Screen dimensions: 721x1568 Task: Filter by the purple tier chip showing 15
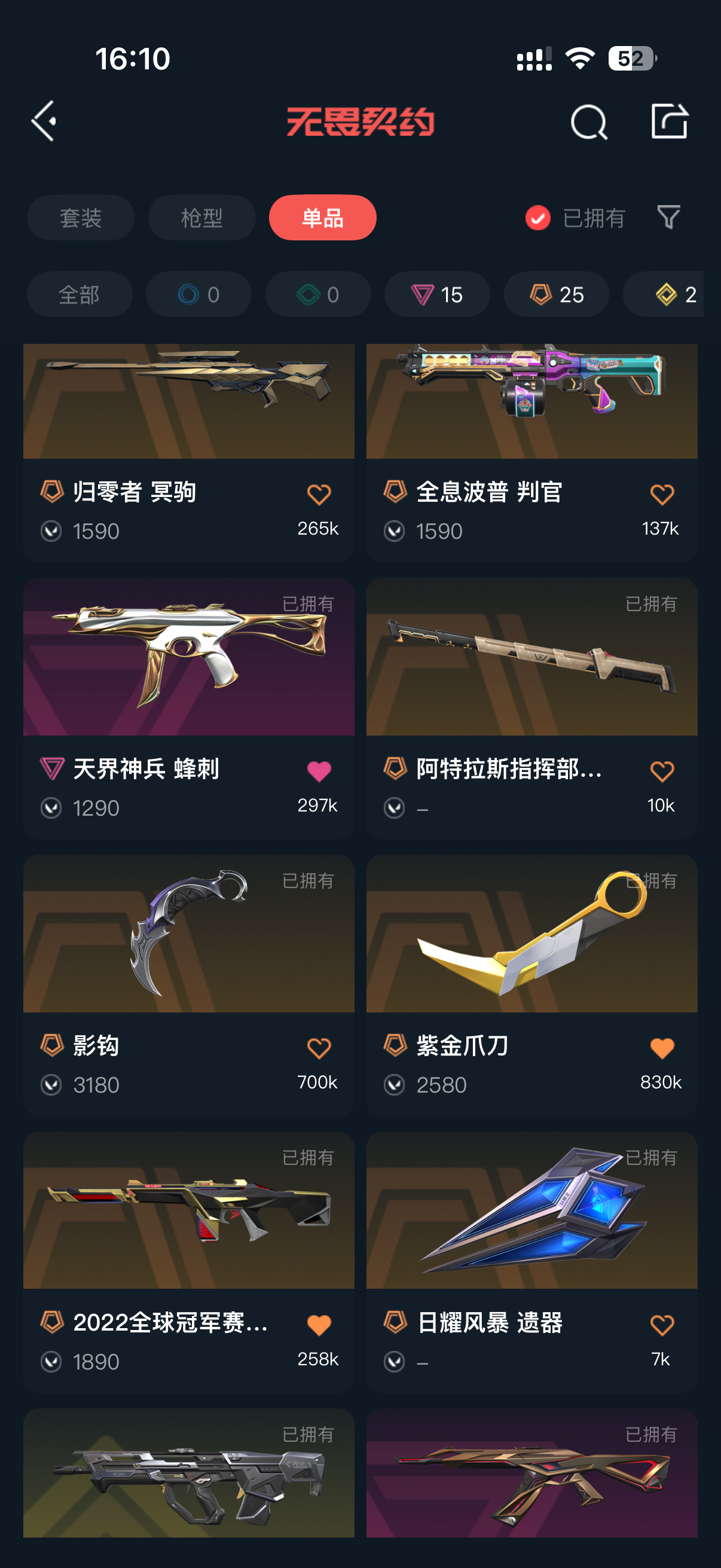tap(437, 295)
